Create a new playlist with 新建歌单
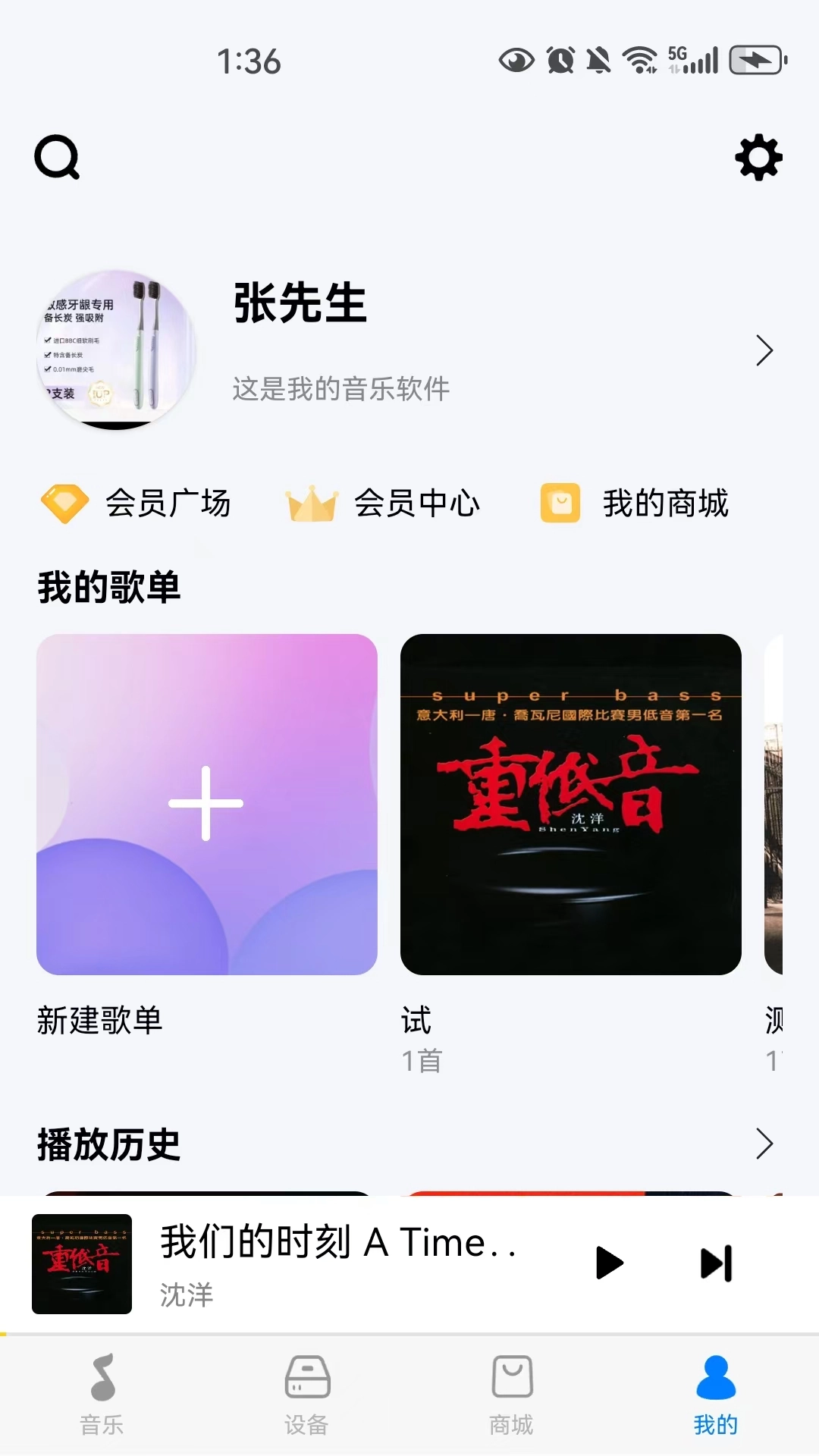Viewport: 819px width, 1456px height. [206, 805]
